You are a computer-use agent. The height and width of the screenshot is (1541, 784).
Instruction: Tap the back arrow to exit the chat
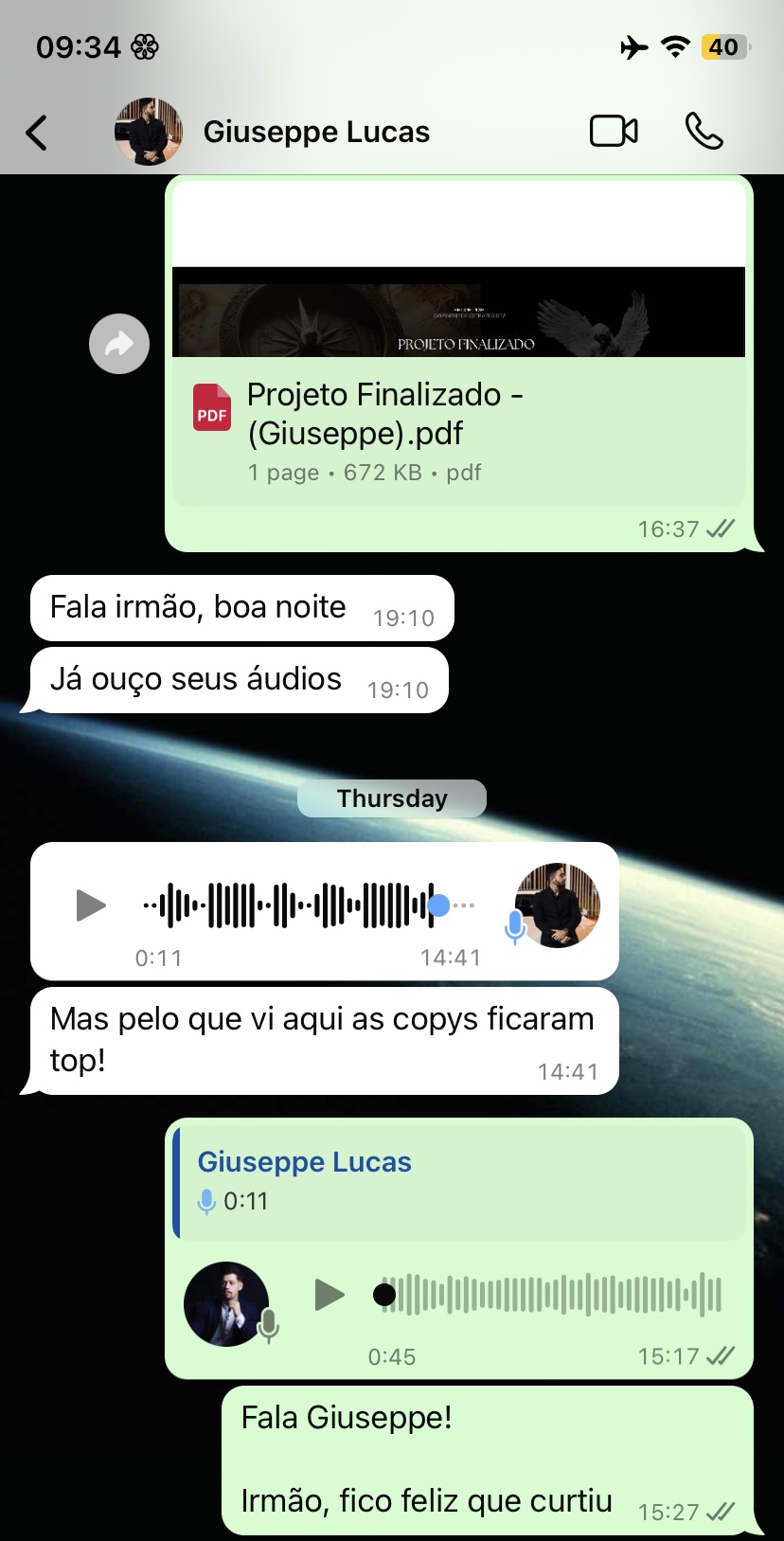[x=36, y=132]
